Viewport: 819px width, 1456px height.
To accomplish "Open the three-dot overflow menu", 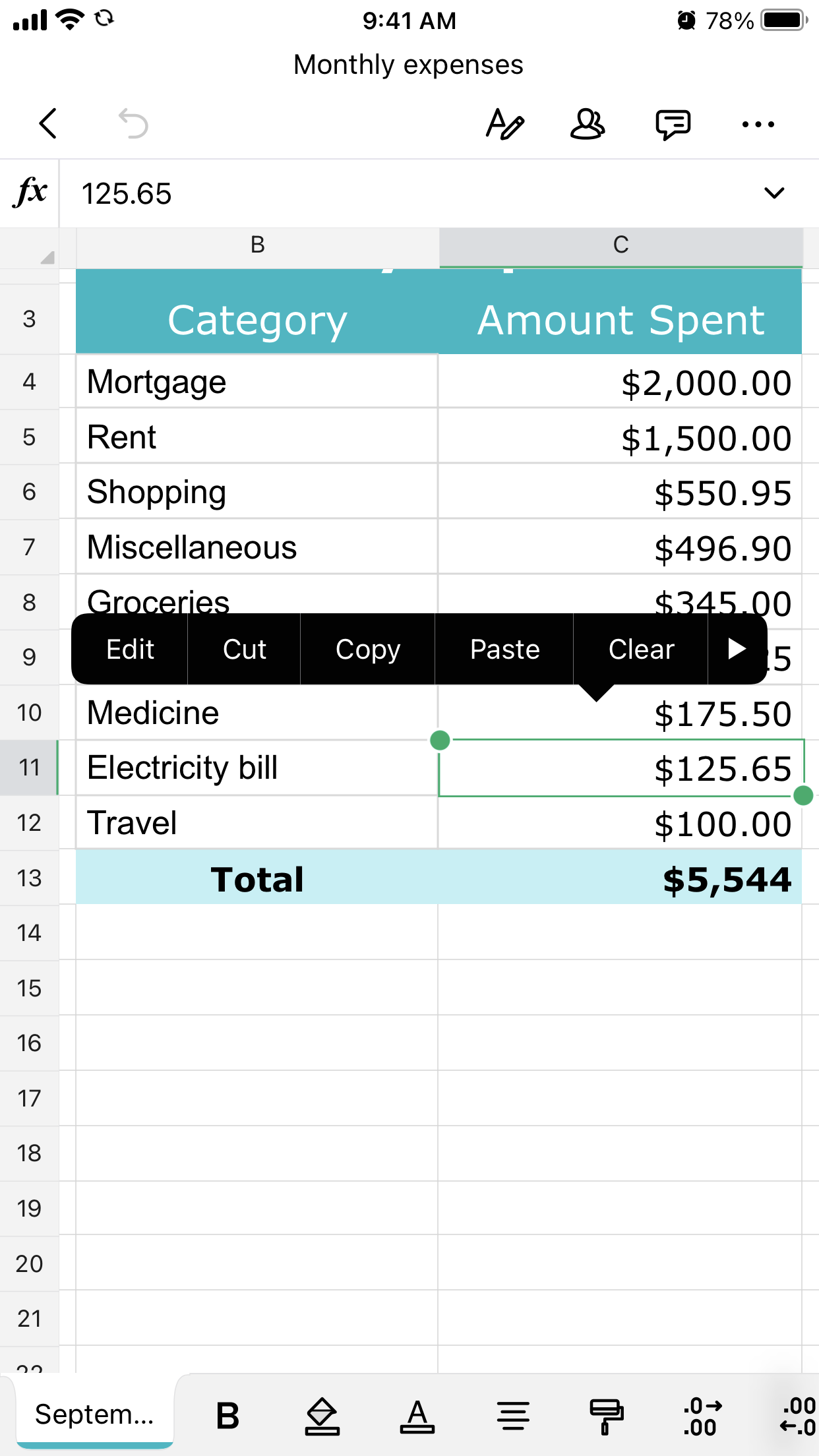I will coord(758,123).
